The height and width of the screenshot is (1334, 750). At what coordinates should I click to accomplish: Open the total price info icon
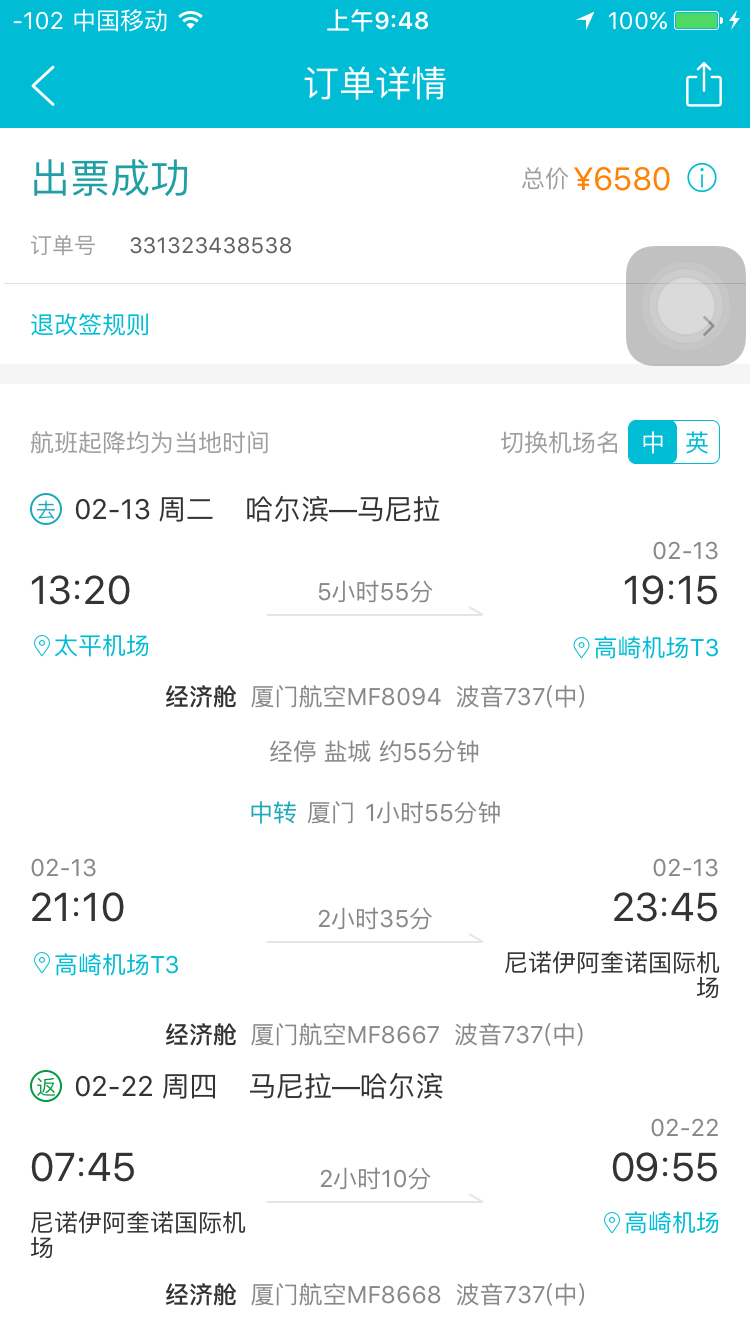(x=702, y=179)
